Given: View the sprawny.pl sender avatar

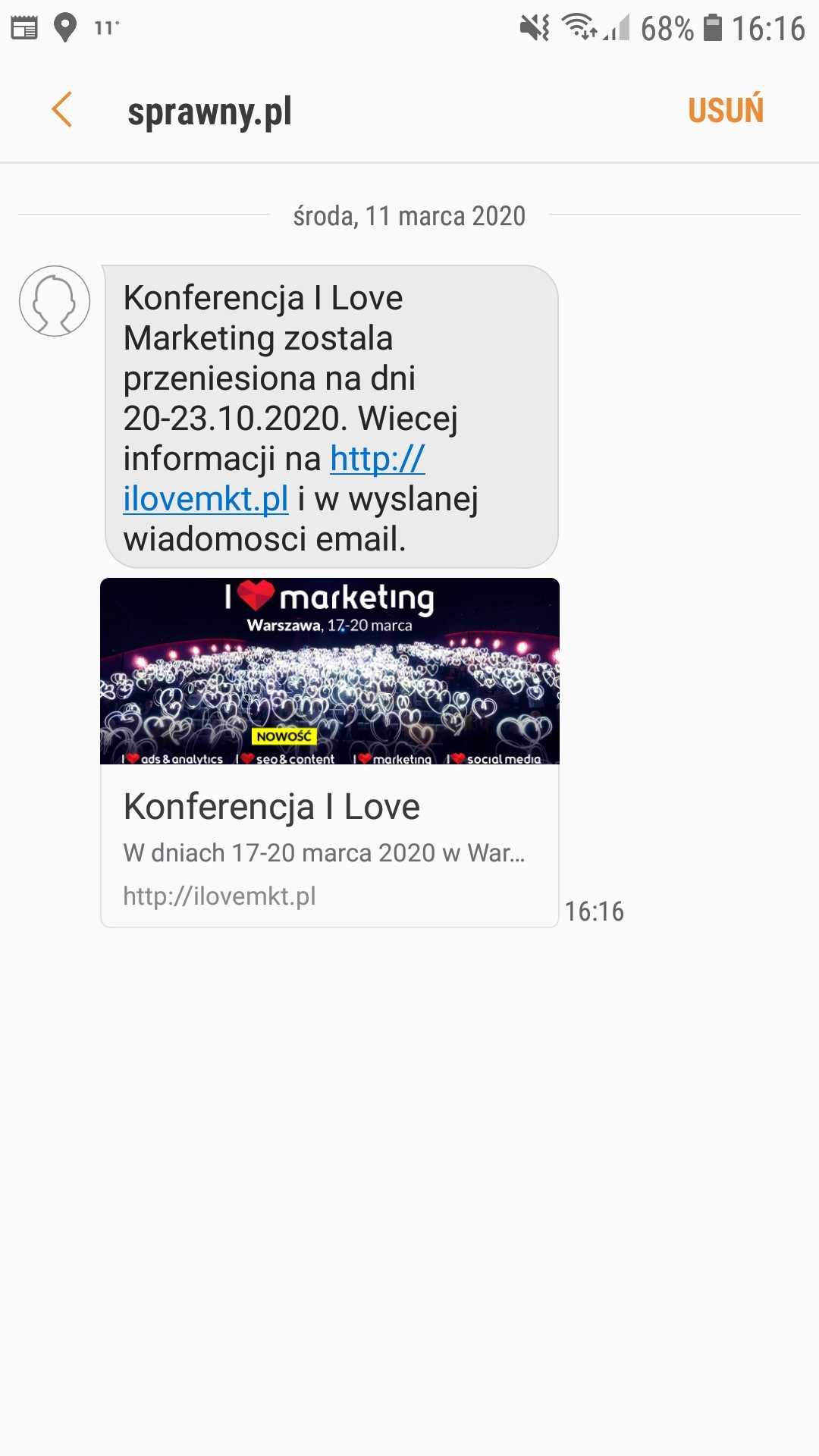Looking at the screenshot, I should point(55,301).
